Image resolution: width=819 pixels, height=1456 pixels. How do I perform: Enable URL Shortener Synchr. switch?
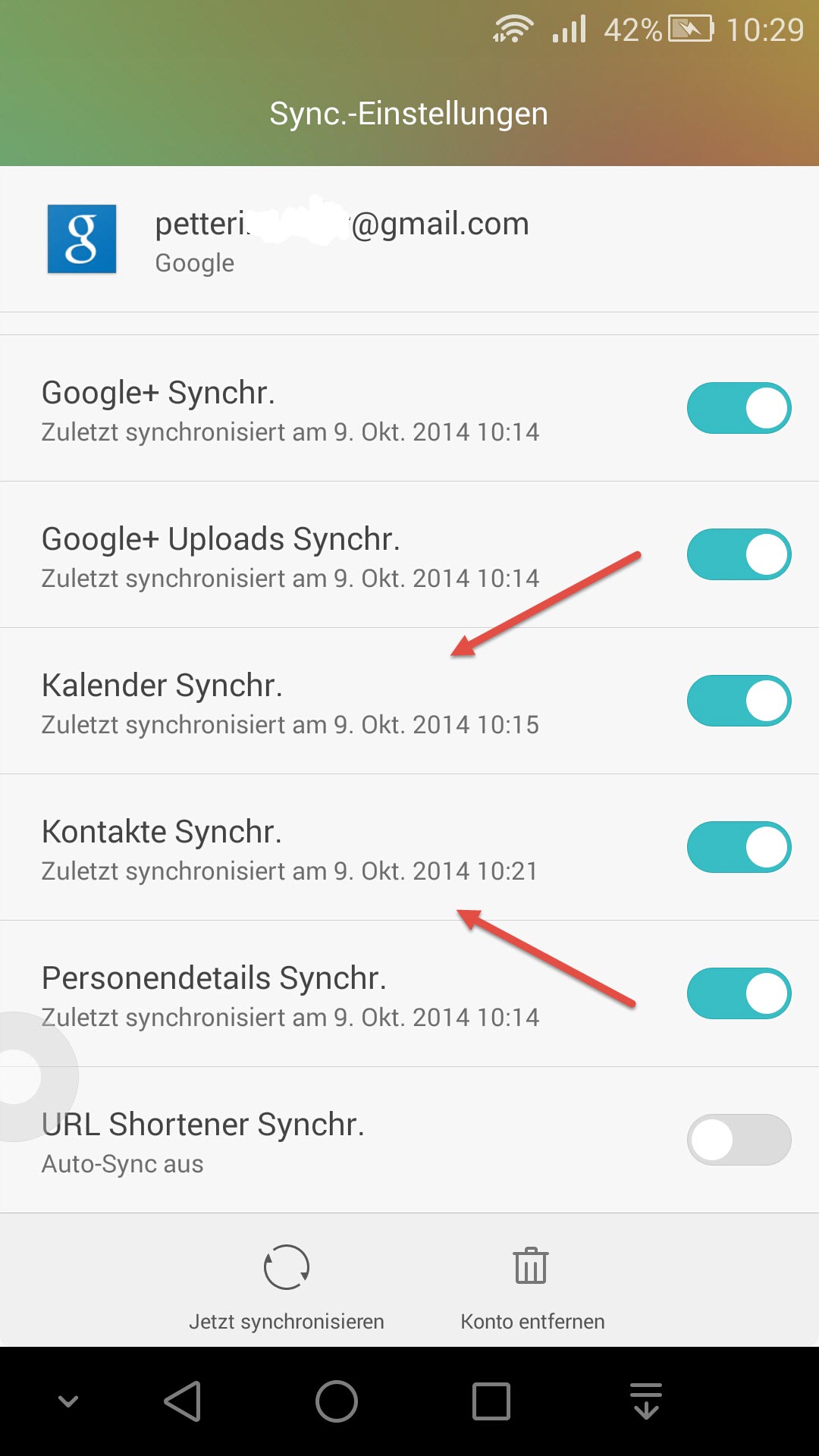739,1140
